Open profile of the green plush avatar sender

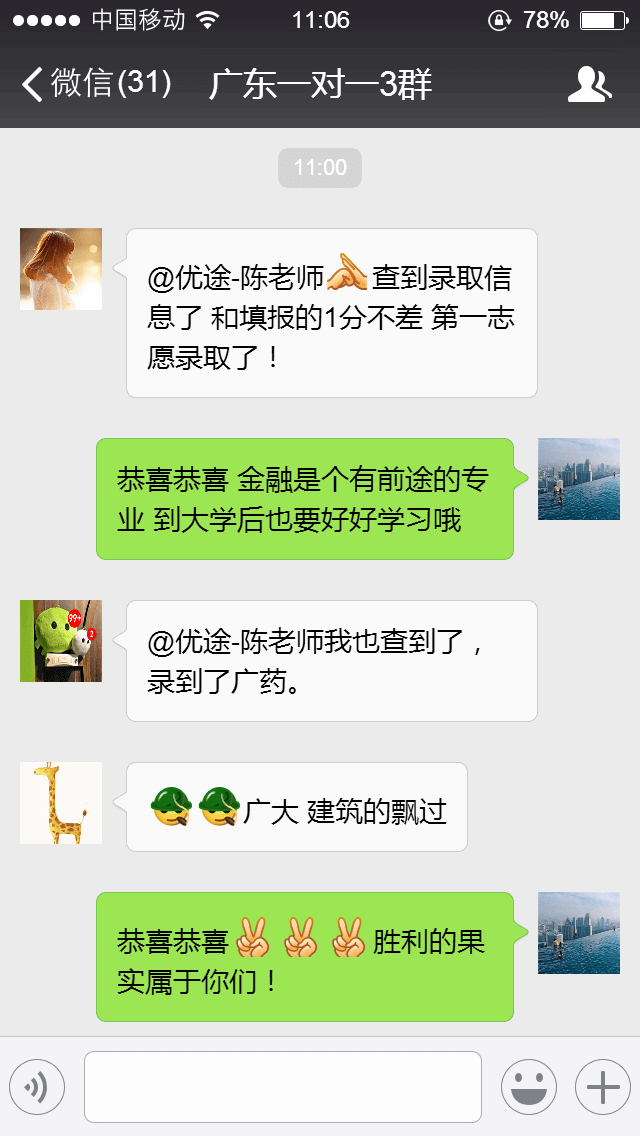61,641
